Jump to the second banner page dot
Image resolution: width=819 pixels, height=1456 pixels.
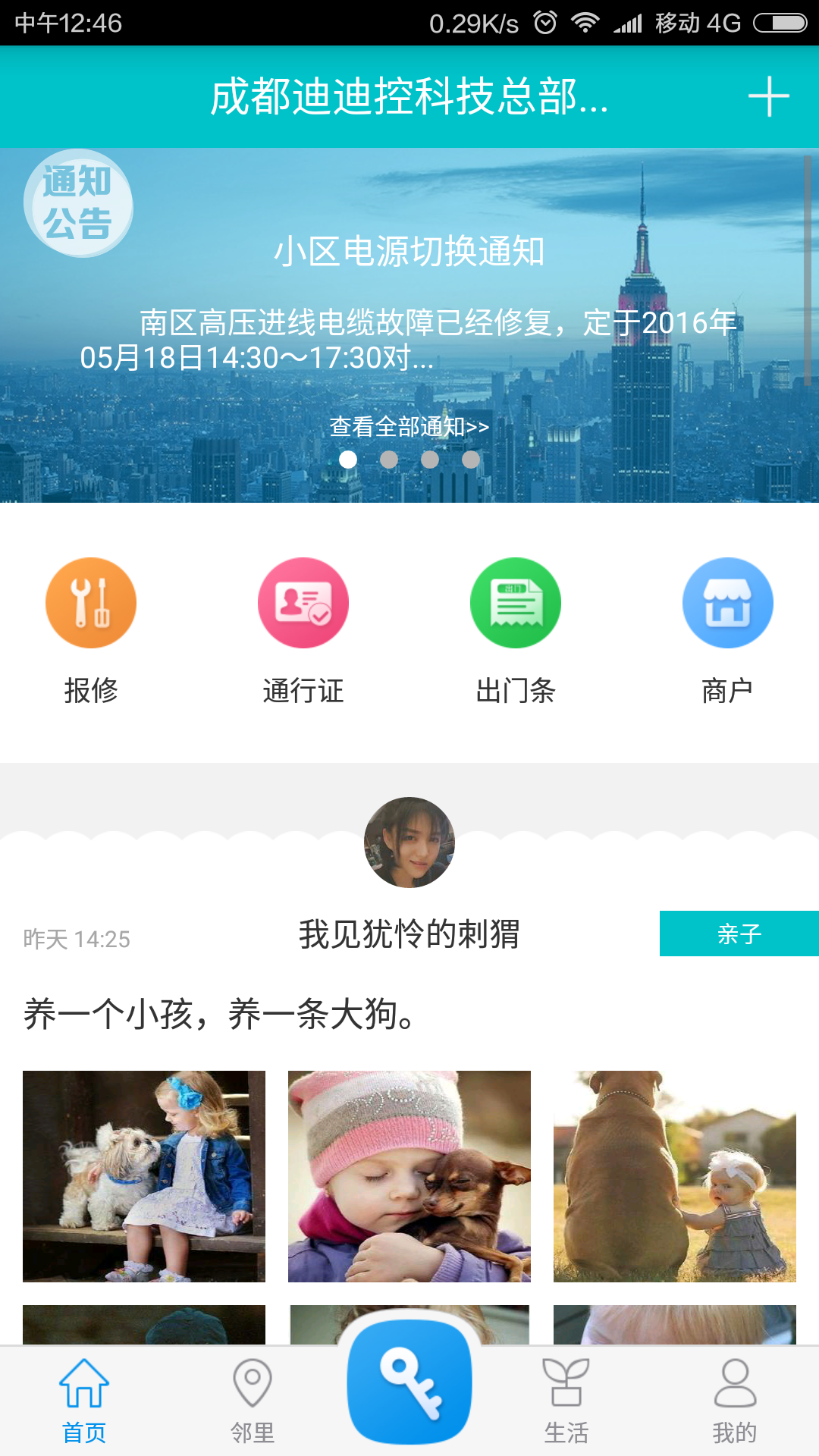(x=389, y=460)
